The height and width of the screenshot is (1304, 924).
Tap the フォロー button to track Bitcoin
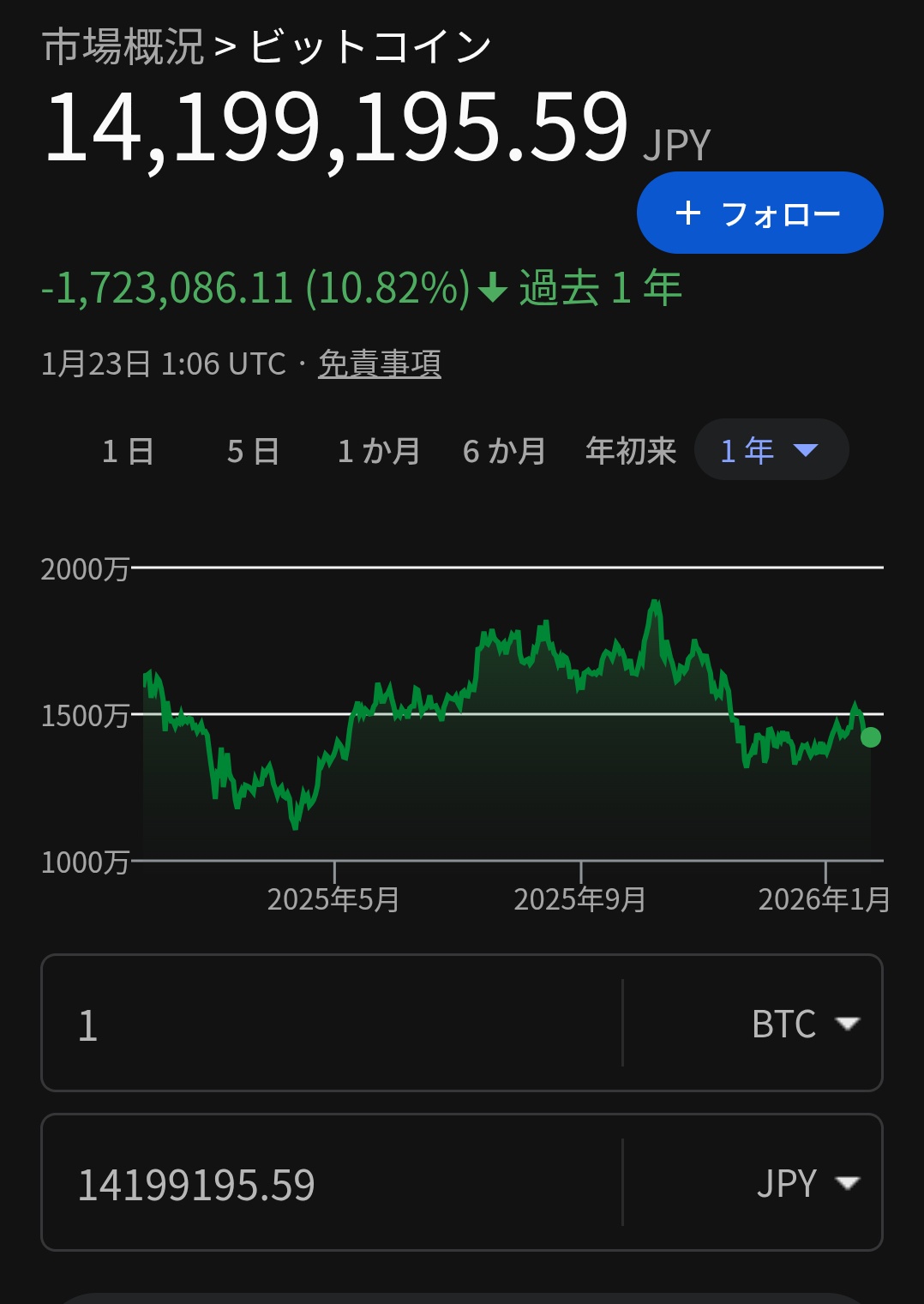pyautogui.click(x=759, y=213)
